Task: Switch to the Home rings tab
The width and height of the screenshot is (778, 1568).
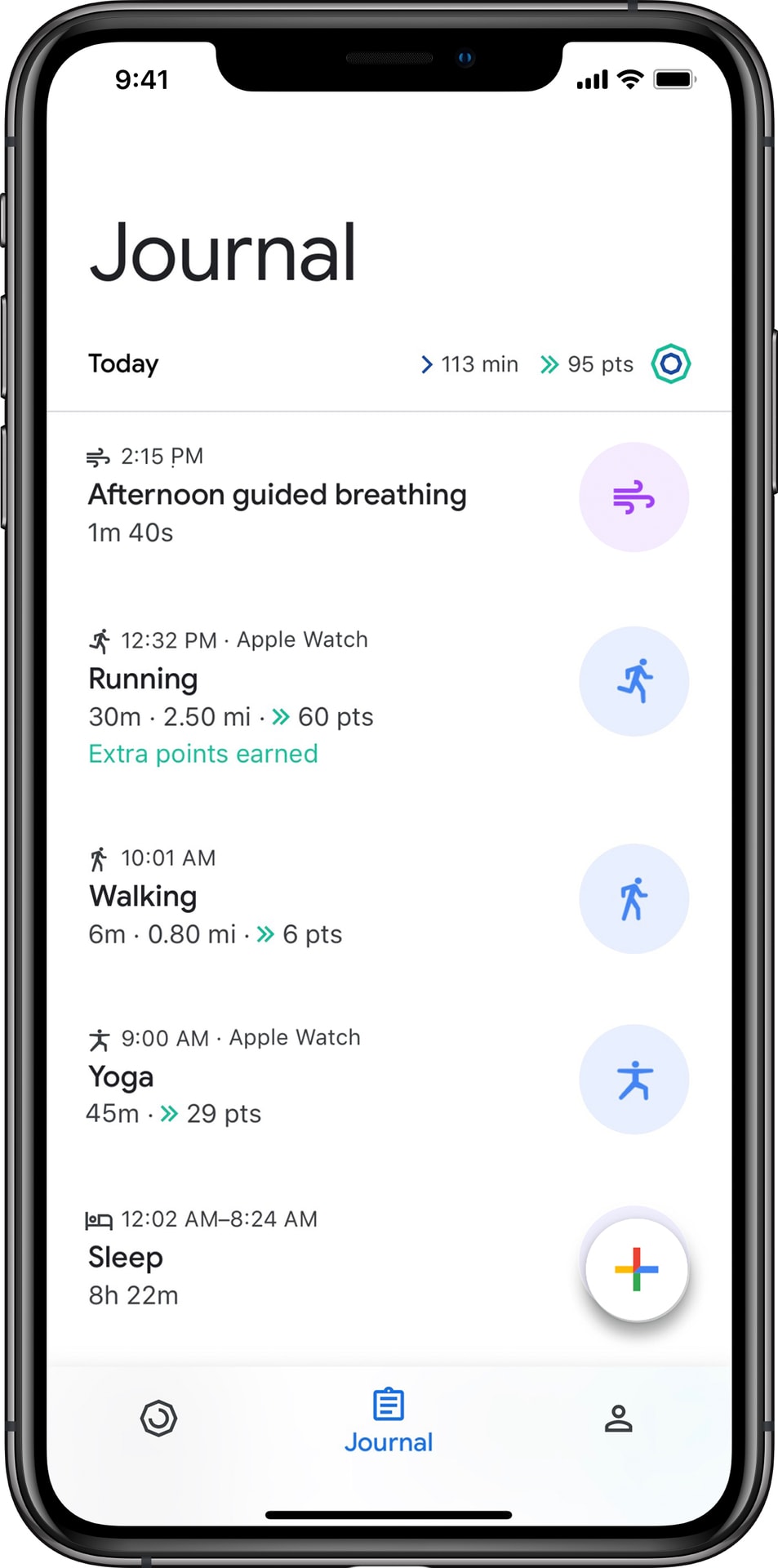Action: coord(158,1419)
